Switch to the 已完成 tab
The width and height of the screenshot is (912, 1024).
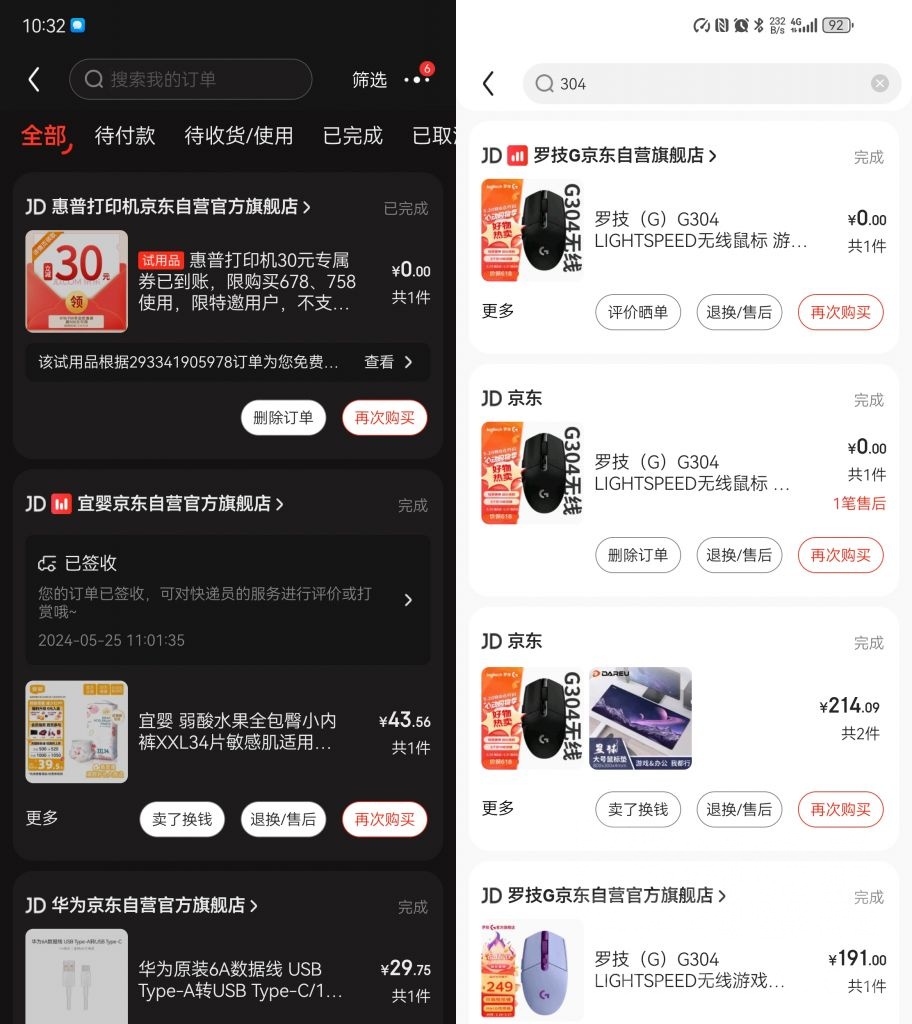coord(351,136)
